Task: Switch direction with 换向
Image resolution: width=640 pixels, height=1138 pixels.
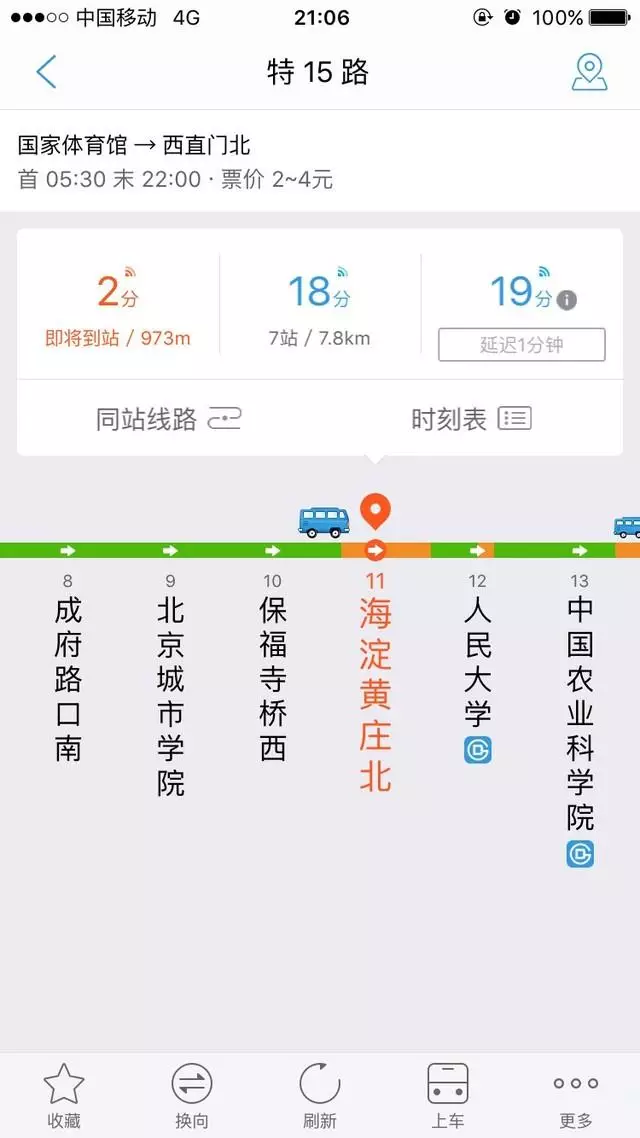Action: (192, 1095)
